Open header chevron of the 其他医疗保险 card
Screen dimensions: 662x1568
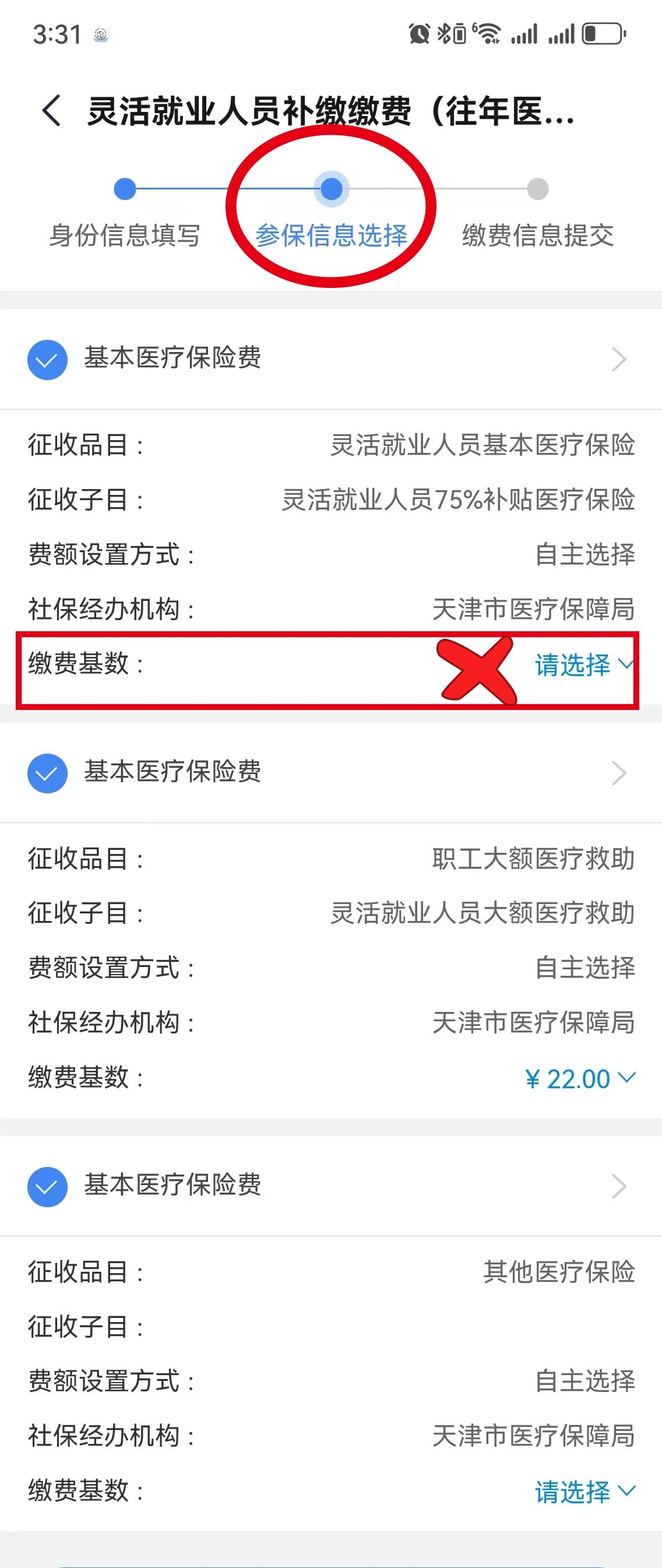point(619,1186)
